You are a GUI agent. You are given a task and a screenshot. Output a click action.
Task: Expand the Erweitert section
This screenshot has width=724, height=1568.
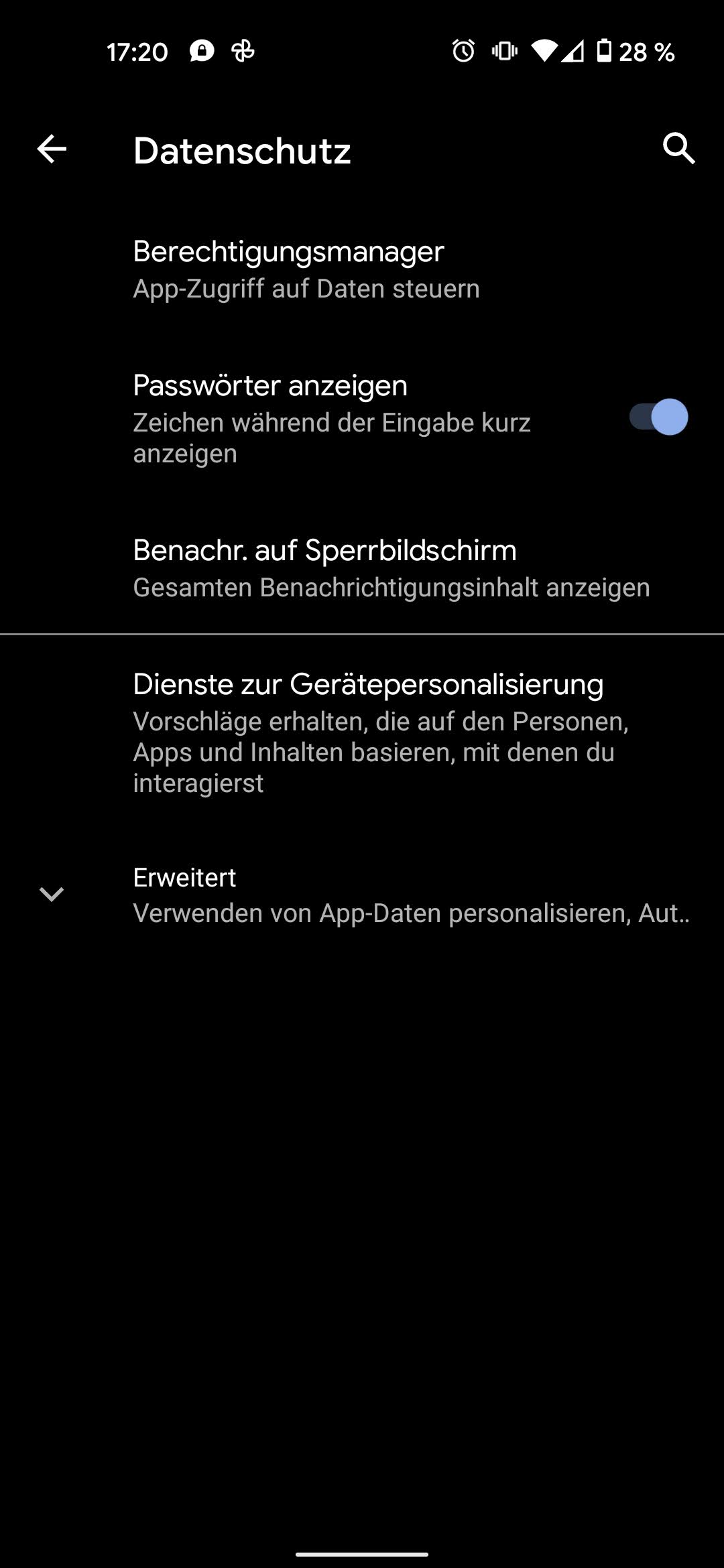tap(362, 895)
